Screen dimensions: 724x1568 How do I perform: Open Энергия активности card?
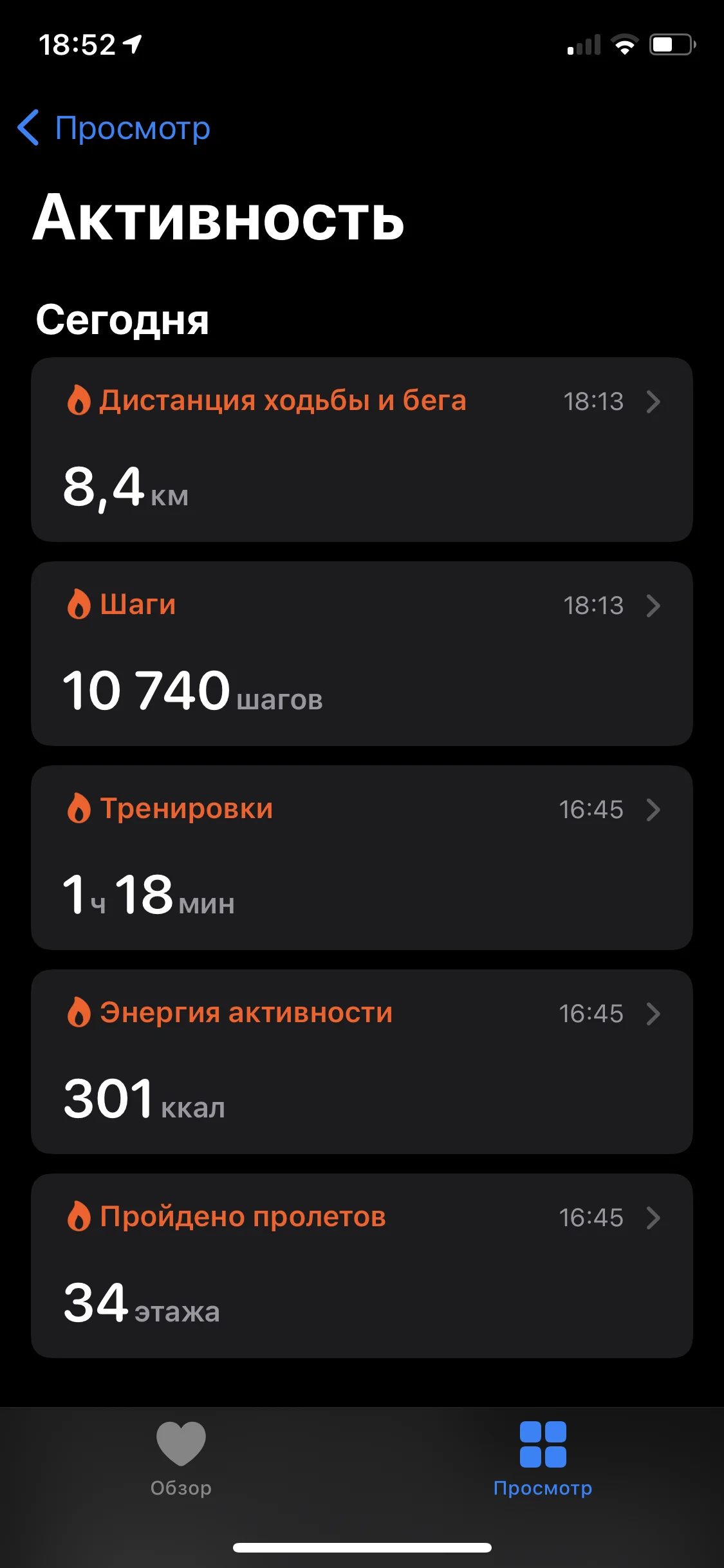pyautogui.click(x=362, y=1061)
